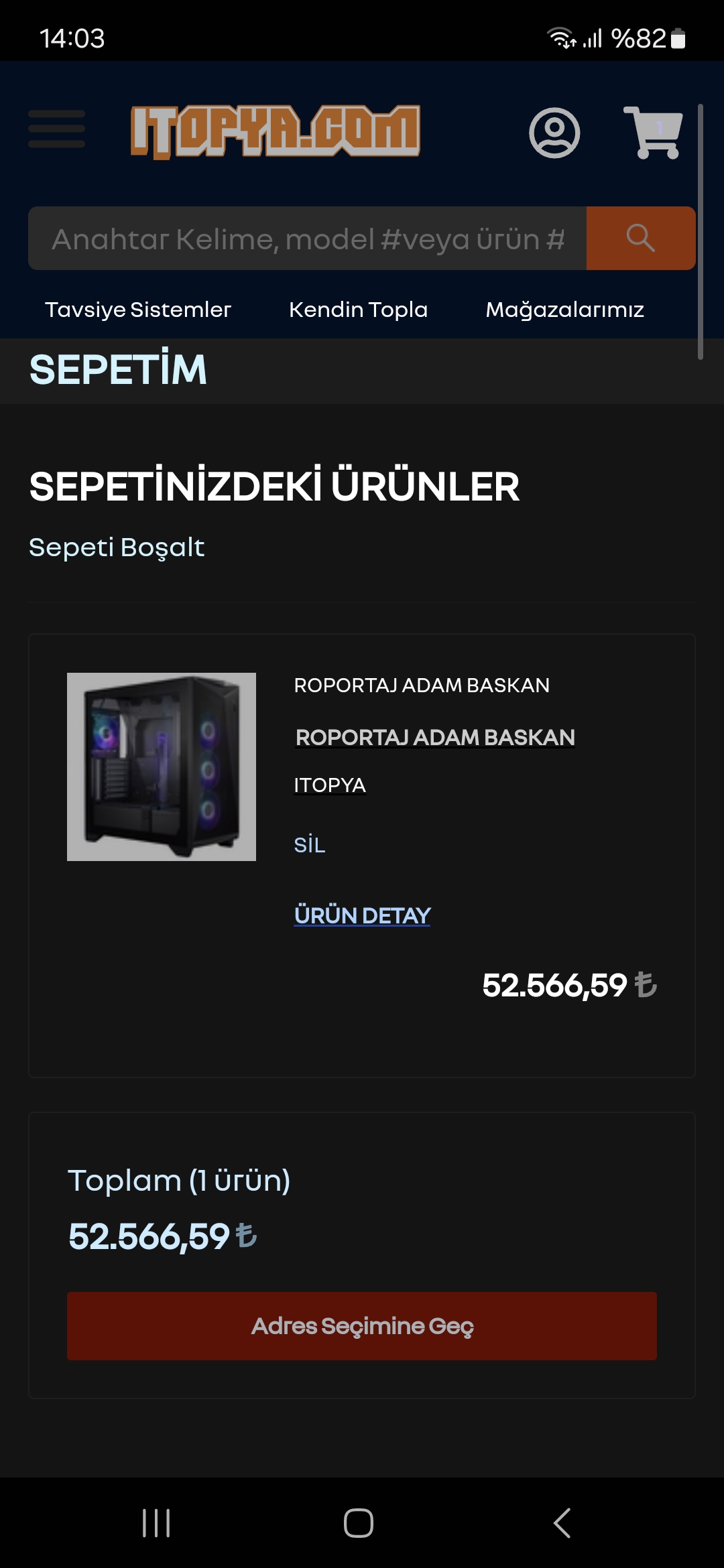Focus the keyword search field
Image resolution: width=724 pixels, height=1568 pixels.
(308, 239)
